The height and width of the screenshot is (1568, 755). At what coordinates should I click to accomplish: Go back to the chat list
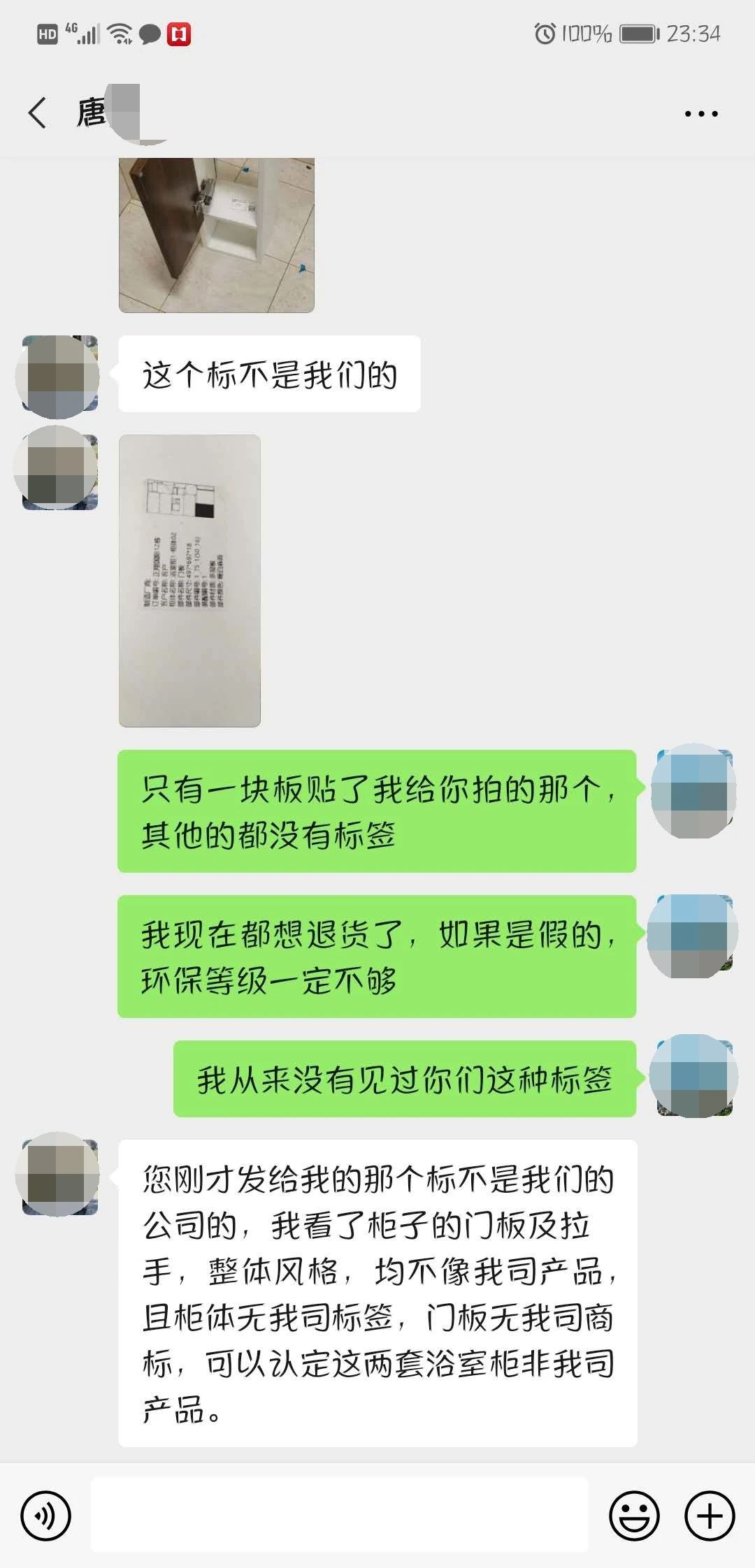[38, 112]
